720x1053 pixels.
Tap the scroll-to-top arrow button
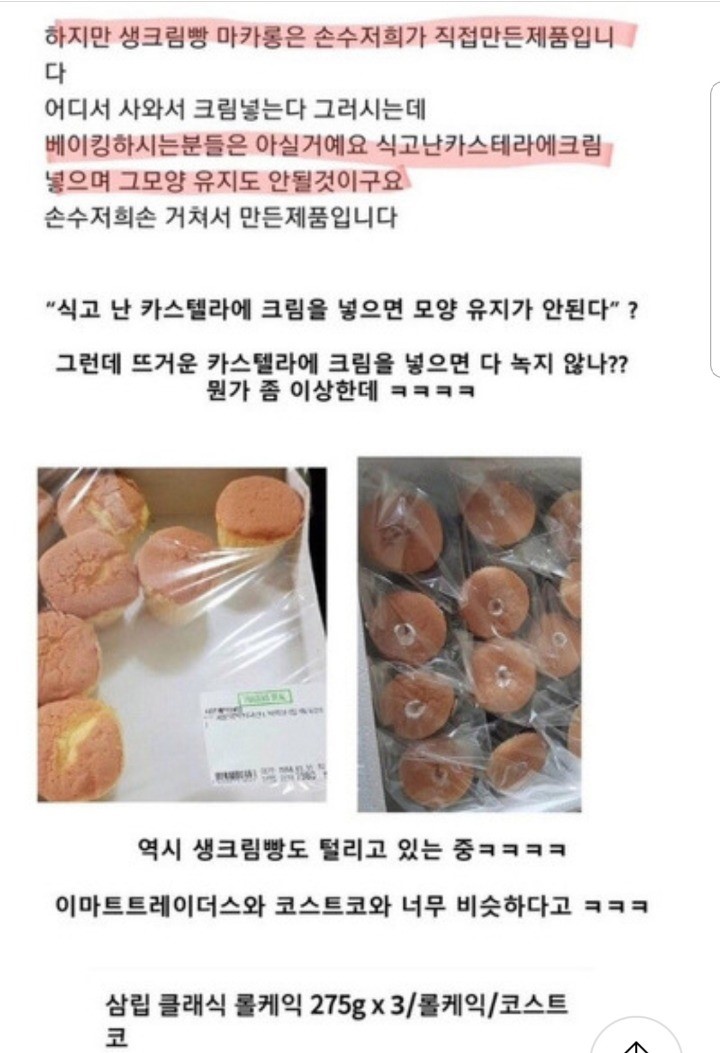point(636,1040)
